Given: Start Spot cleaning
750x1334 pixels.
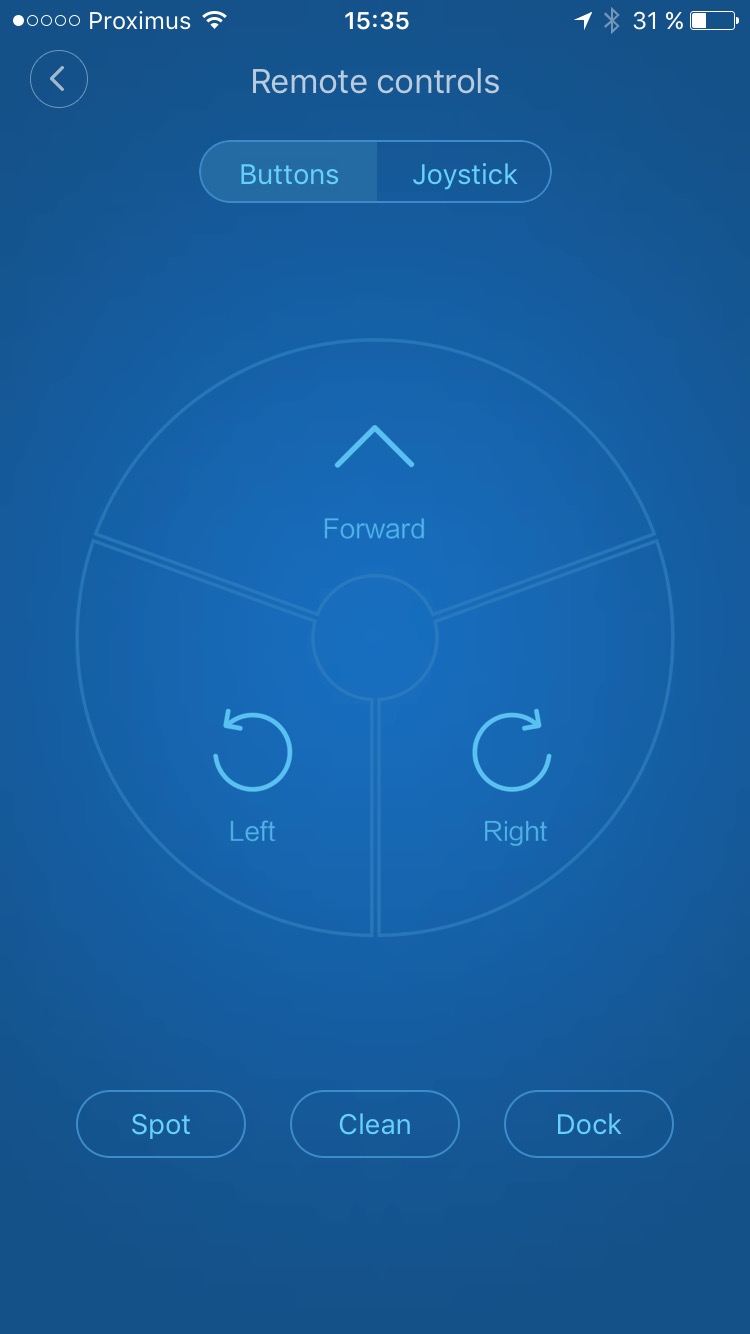Looking at the screenshot, I should (x=161, y=1124).
